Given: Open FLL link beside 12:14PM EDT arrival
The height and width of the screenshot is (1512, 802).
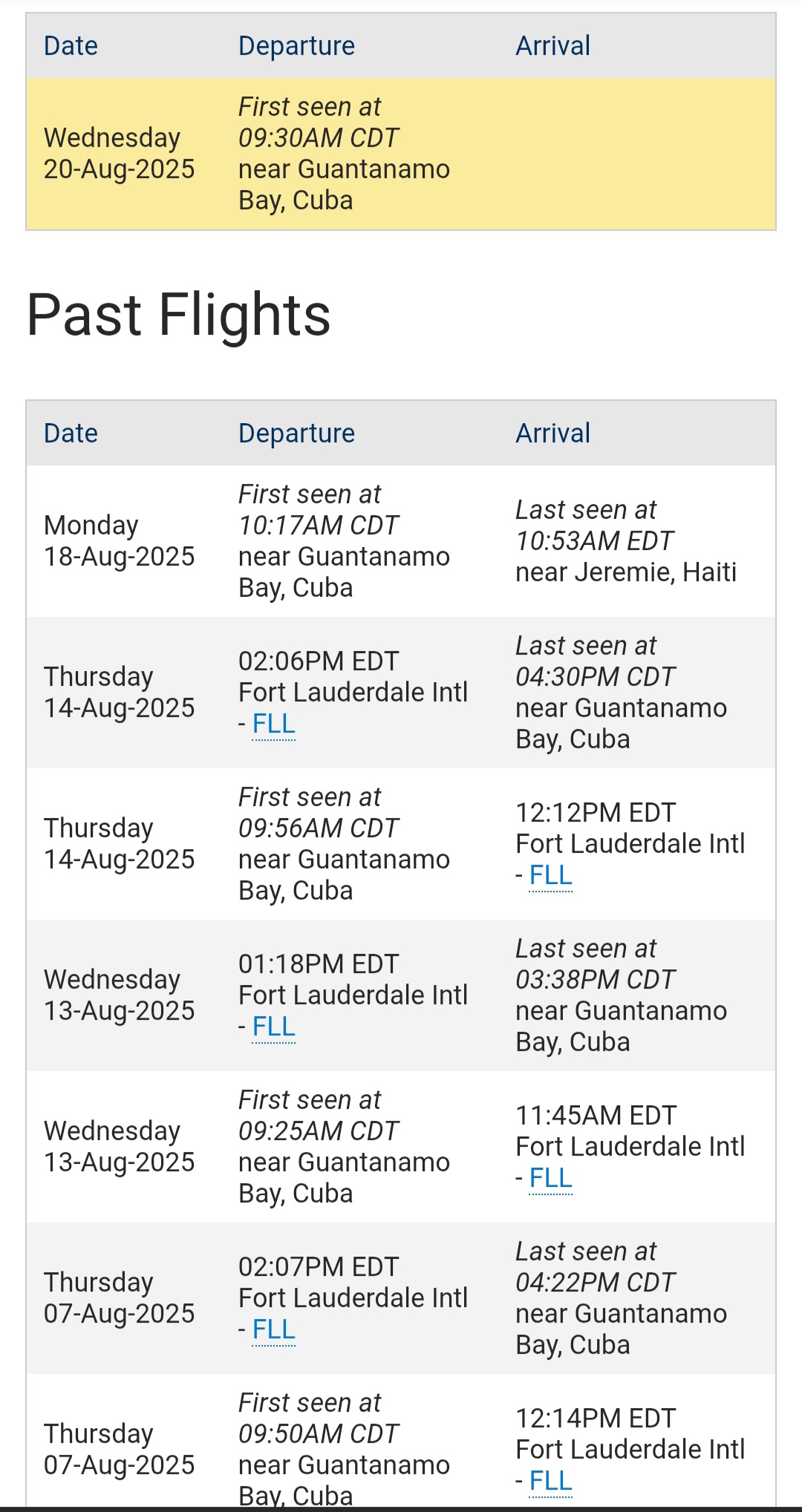Looking at the screenshot, I should [x=551, y=1481].
